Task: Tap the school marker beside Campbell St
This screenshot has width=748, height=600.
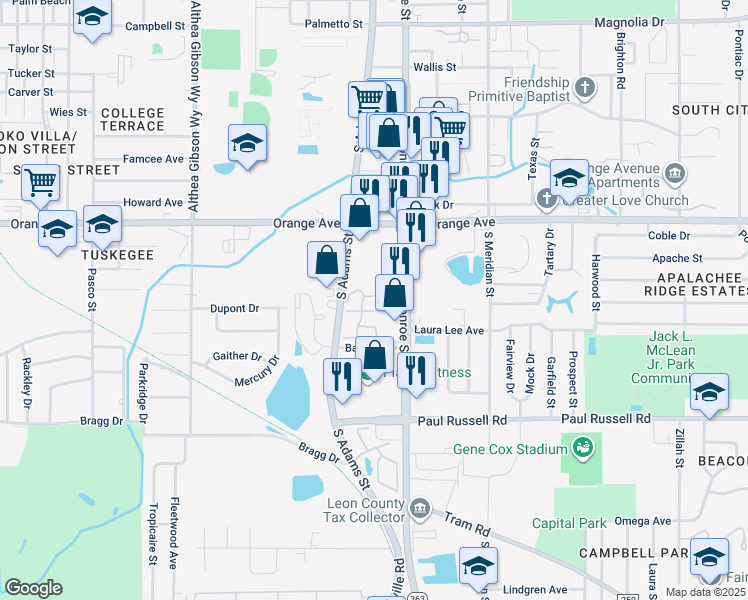Action: tap(93, 19)
